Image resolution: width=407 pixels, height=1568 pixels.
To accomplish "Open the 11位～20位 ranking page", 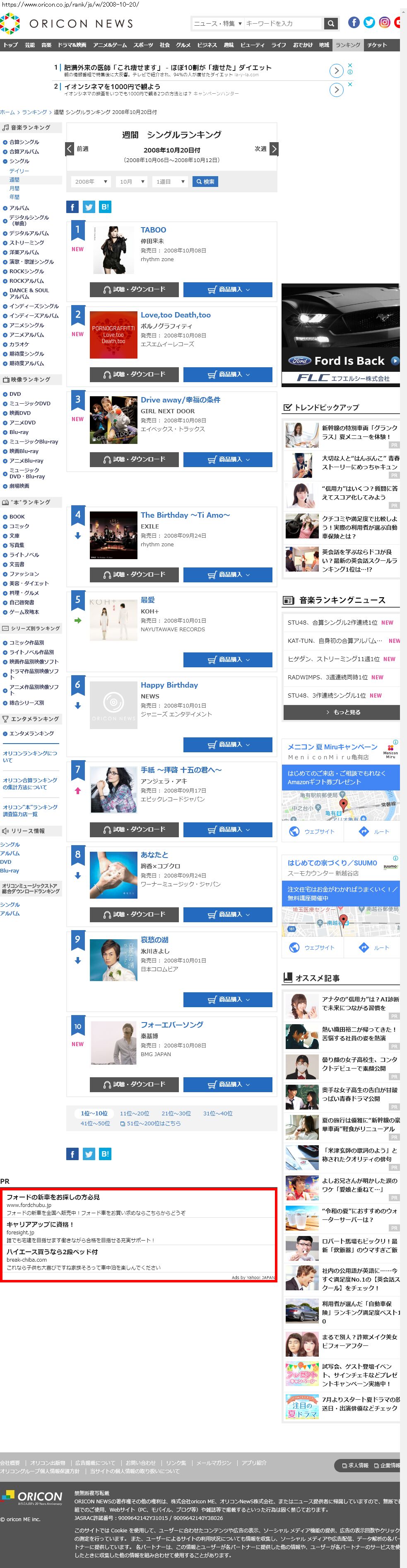I will [x=135, y=1114].
